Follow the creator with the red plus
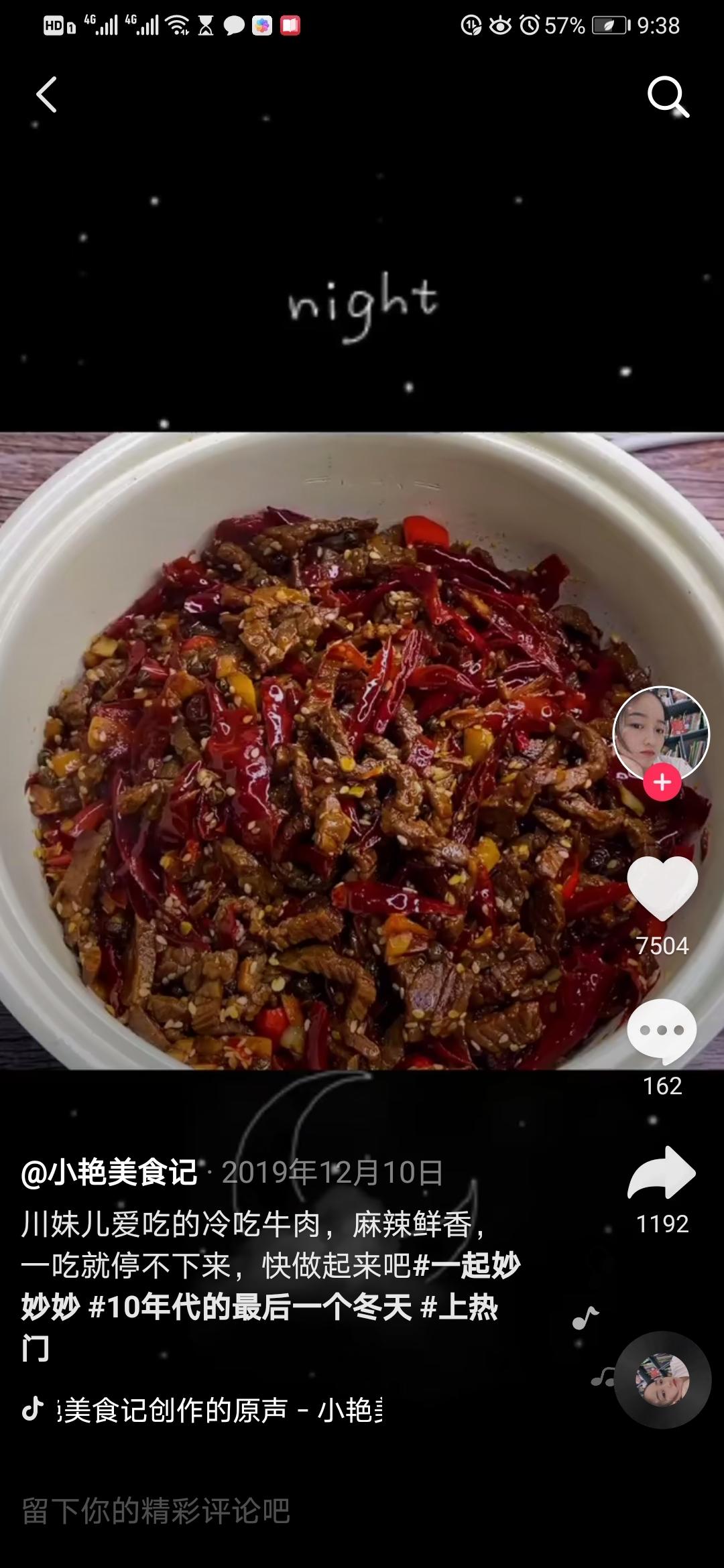 pyautogui.click(x=662, y=782)
